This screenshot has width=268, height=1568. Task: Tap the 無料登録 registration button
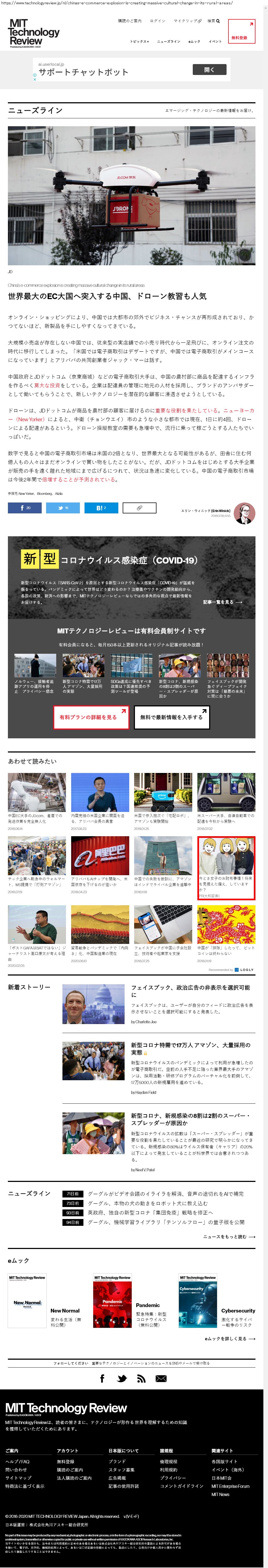click(x=241, y=31)
